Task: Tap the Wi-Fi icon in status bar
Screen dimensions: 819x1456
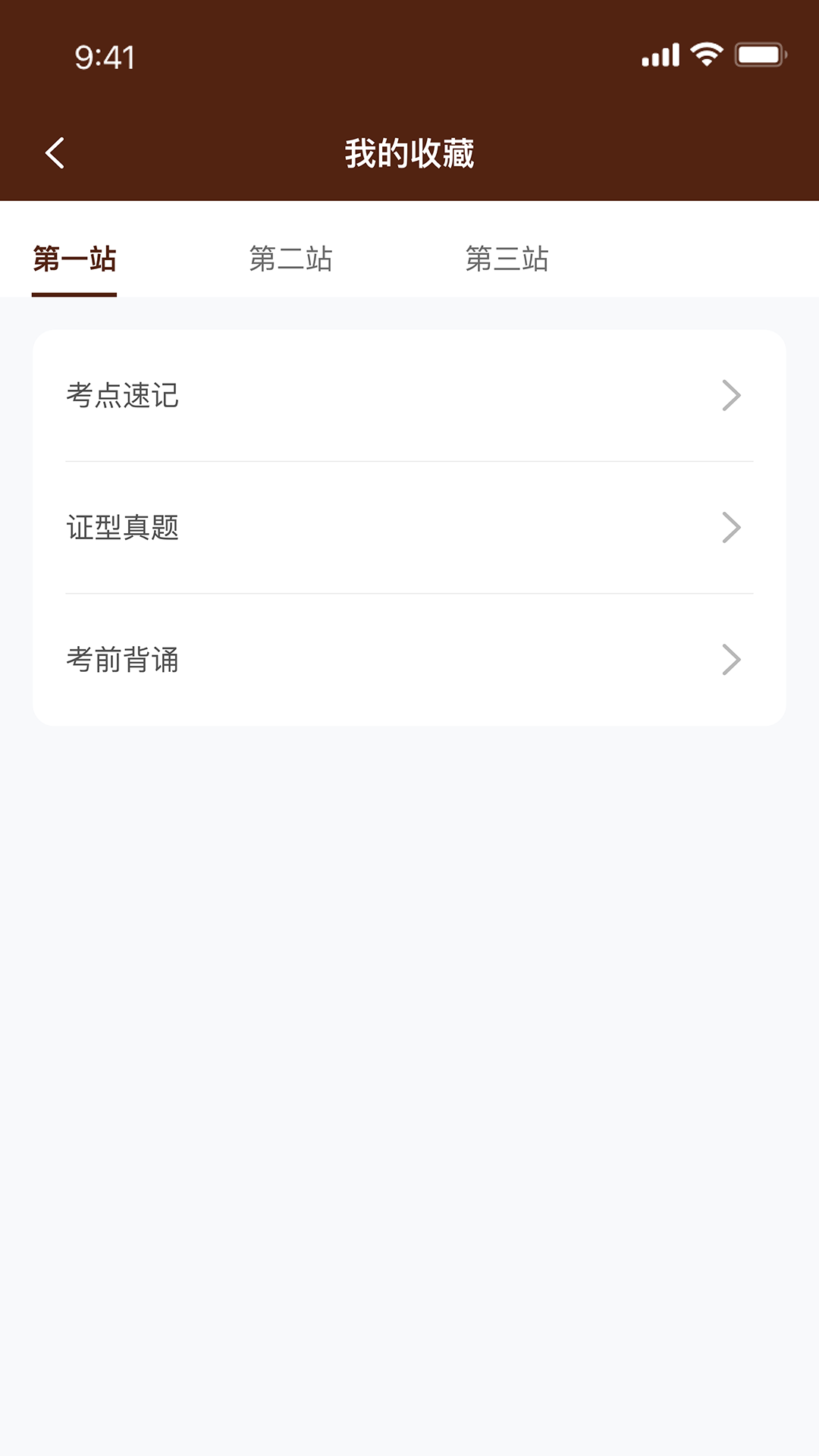Action: pyautogui.click(x=705, y=53)
